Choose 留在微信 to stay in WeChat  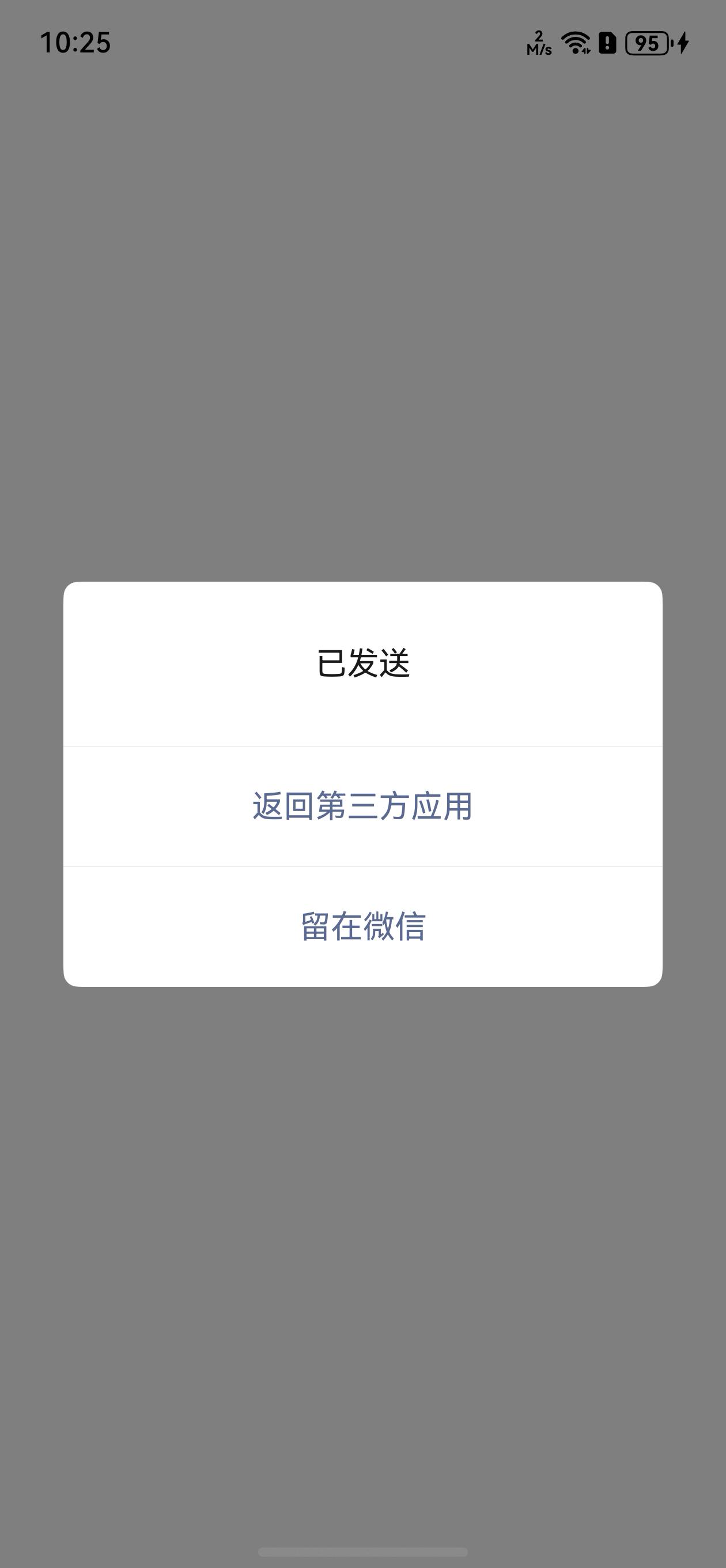point(362,926)
